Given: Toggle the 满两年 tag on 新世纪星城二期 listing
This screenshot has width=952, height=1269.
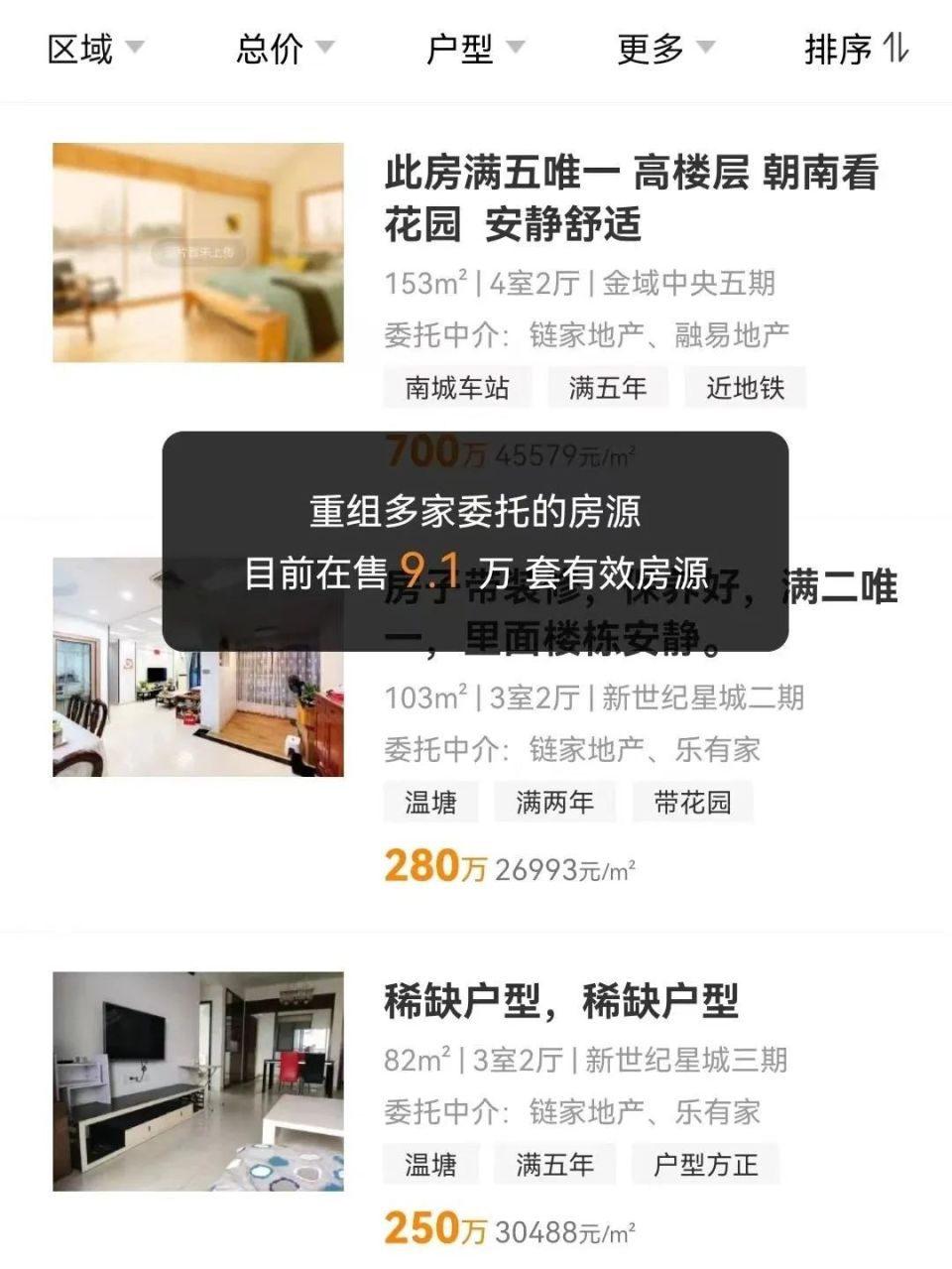Looking at the screenshot, I should [553, 802].
